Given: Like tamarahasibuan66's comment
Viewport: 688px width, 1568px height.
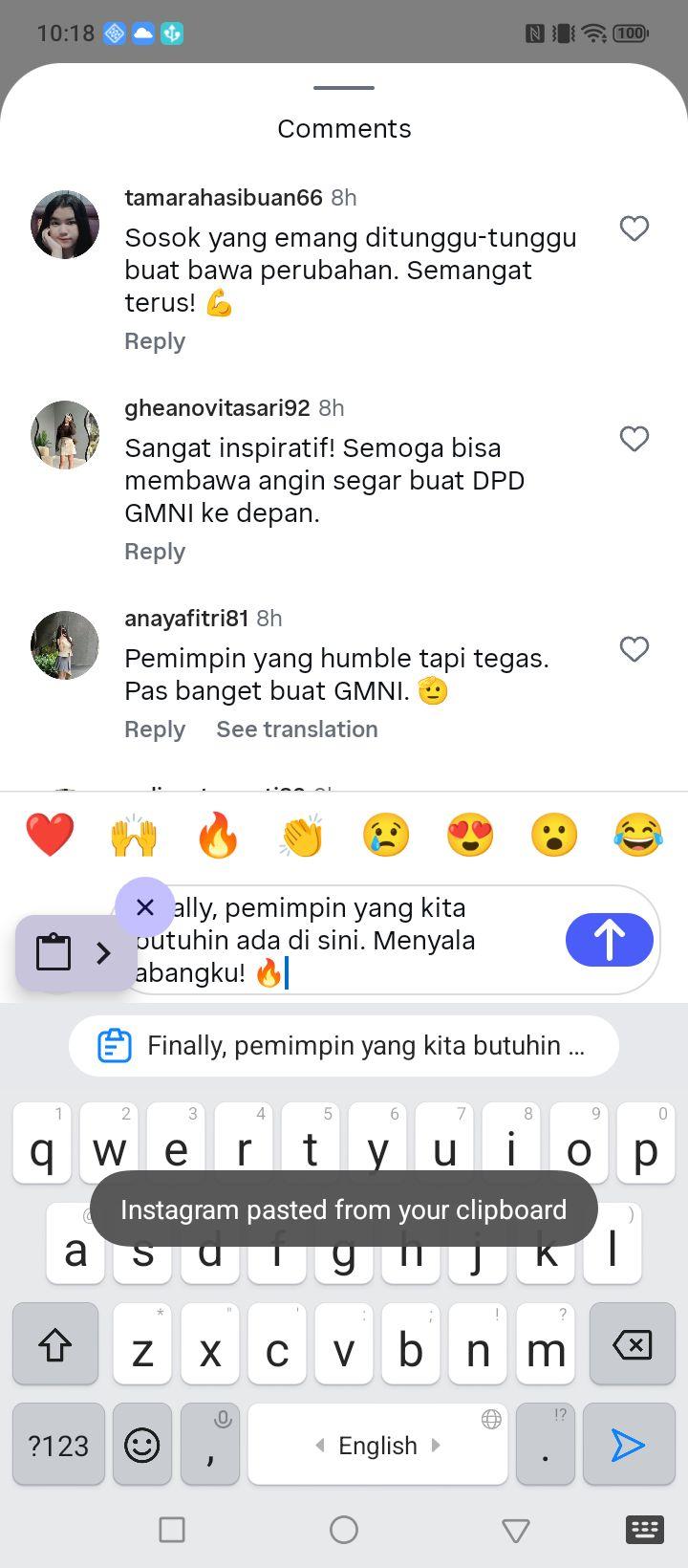Looking at the screenshot, I should (634, 229).
